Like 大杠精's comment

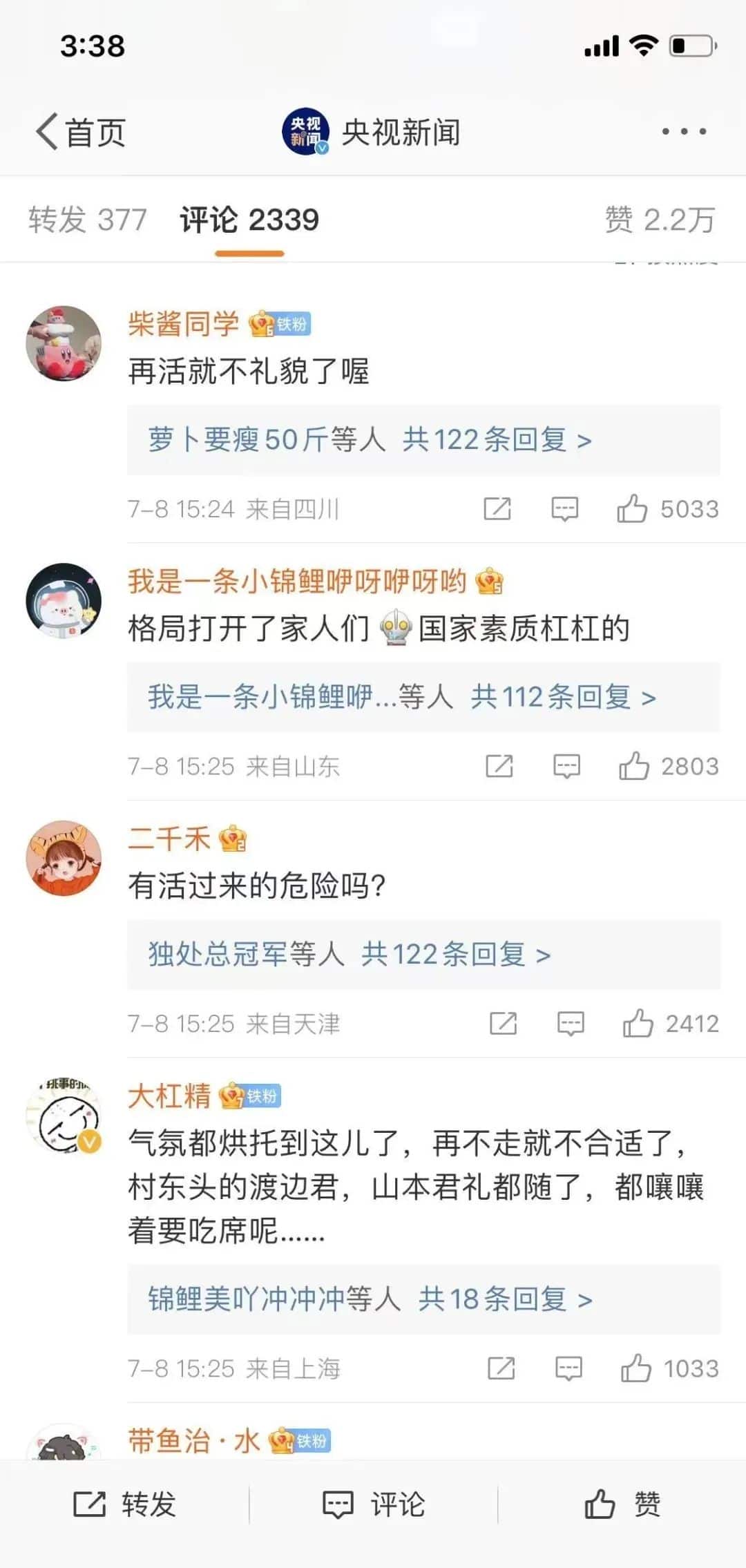pyautogui.click(x=635, y=1368)
